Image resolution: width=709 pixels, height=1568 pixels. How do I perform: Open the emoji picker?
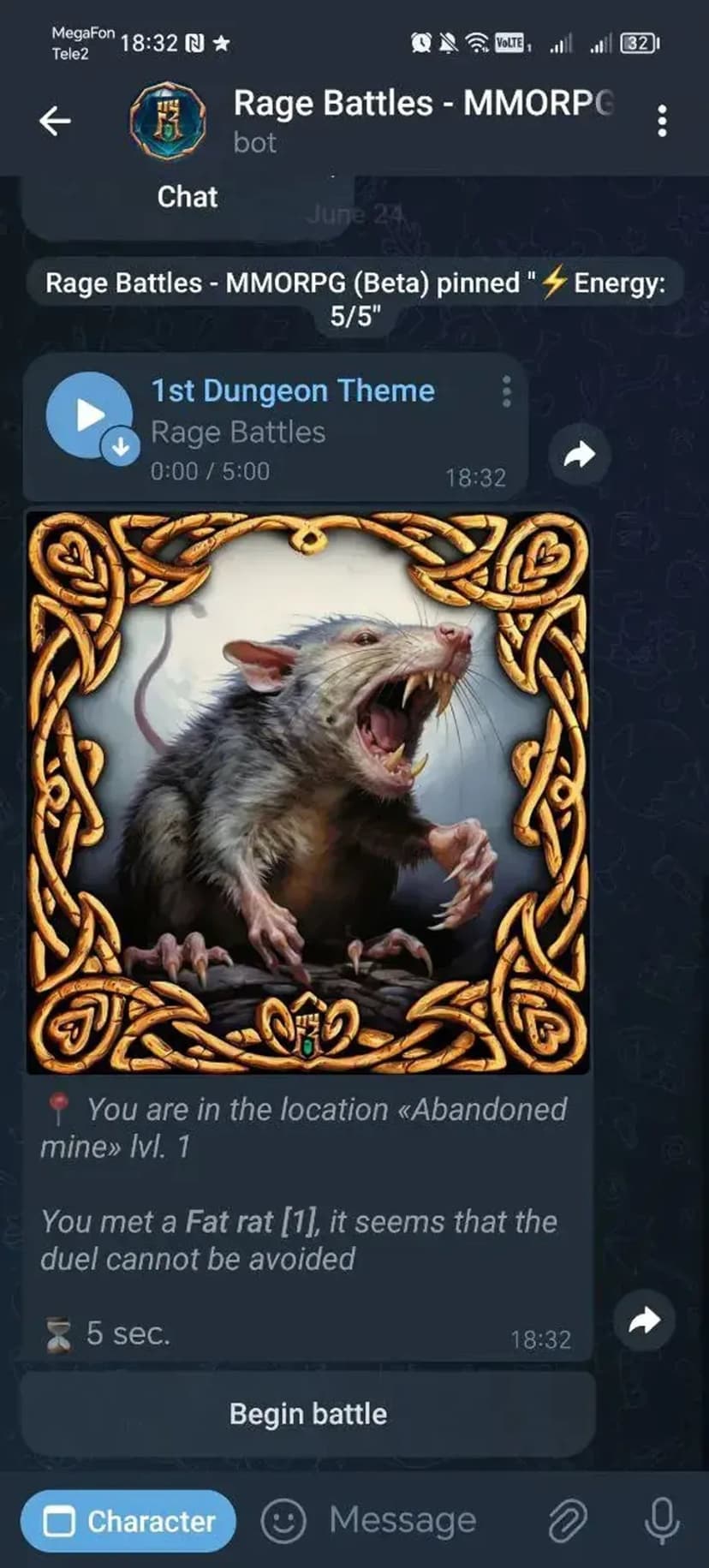tap(283, 1521)
